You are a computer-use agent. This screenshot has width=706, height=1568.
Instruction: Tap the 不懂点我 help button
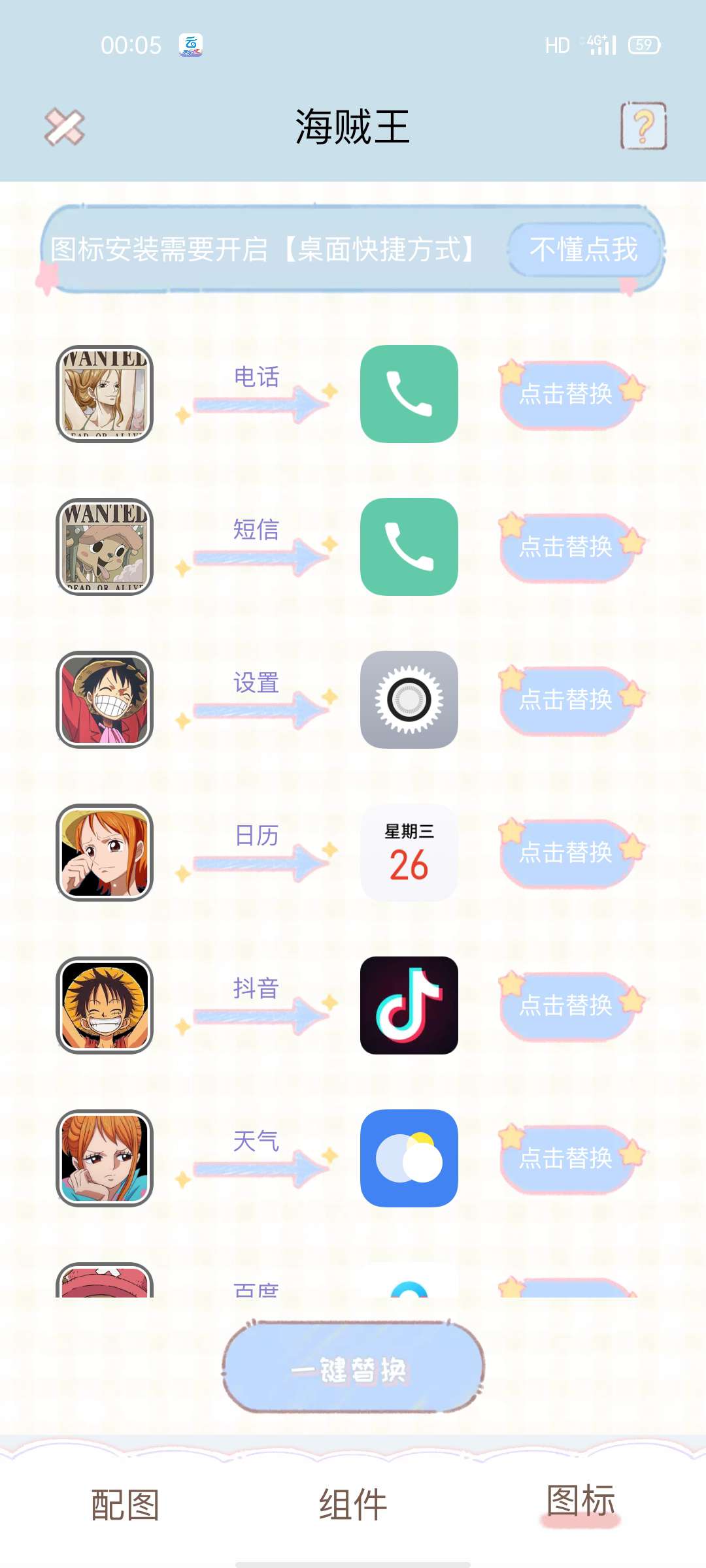click(583, 250)
